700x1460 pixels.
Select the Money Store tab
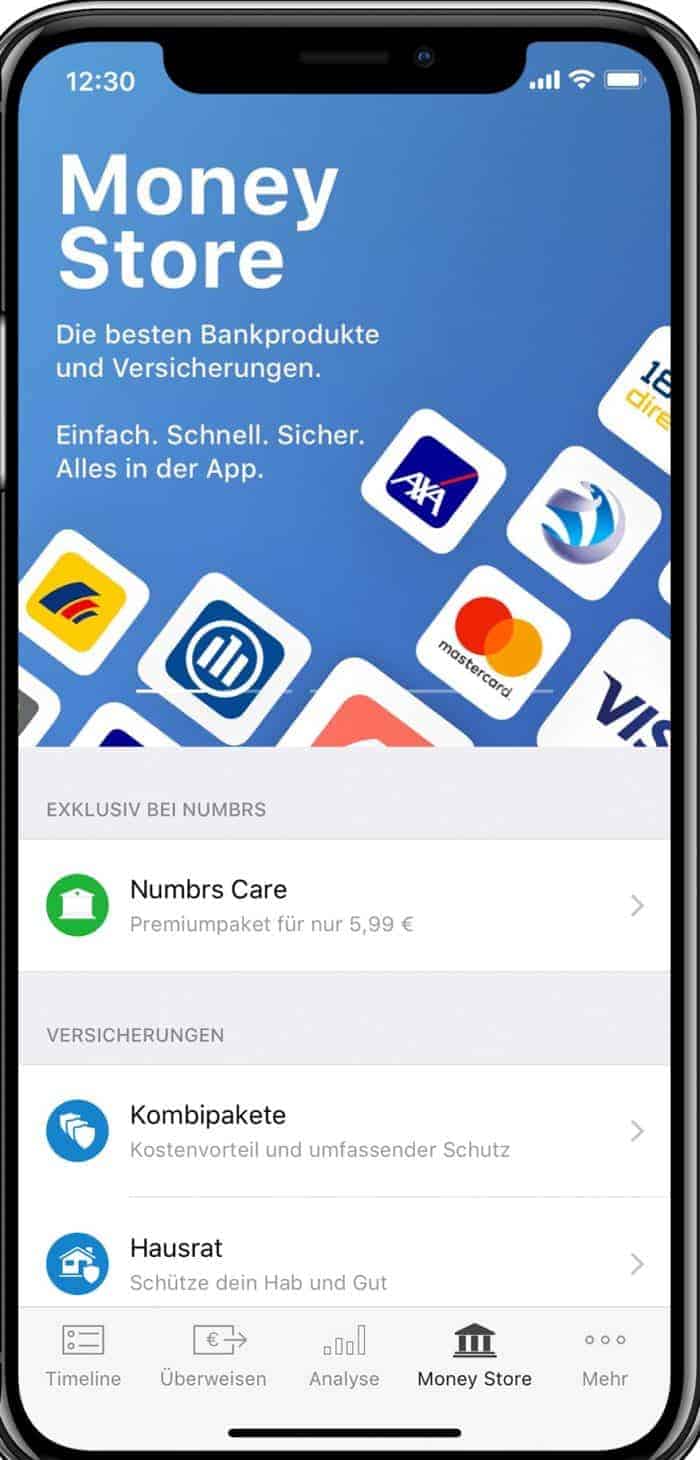tap(475, 1356)
